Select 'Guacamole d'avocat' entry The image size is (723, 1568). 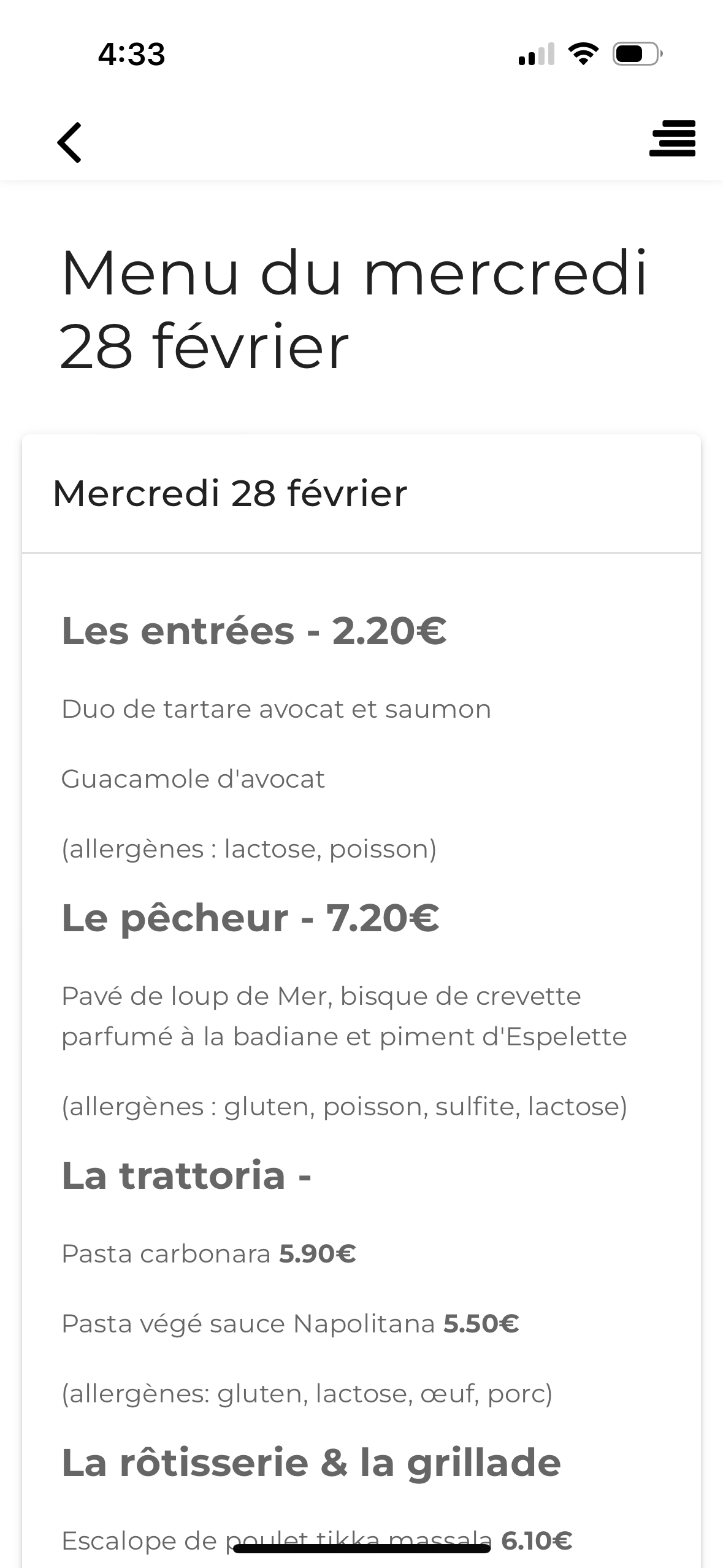[x=194, y=779]
